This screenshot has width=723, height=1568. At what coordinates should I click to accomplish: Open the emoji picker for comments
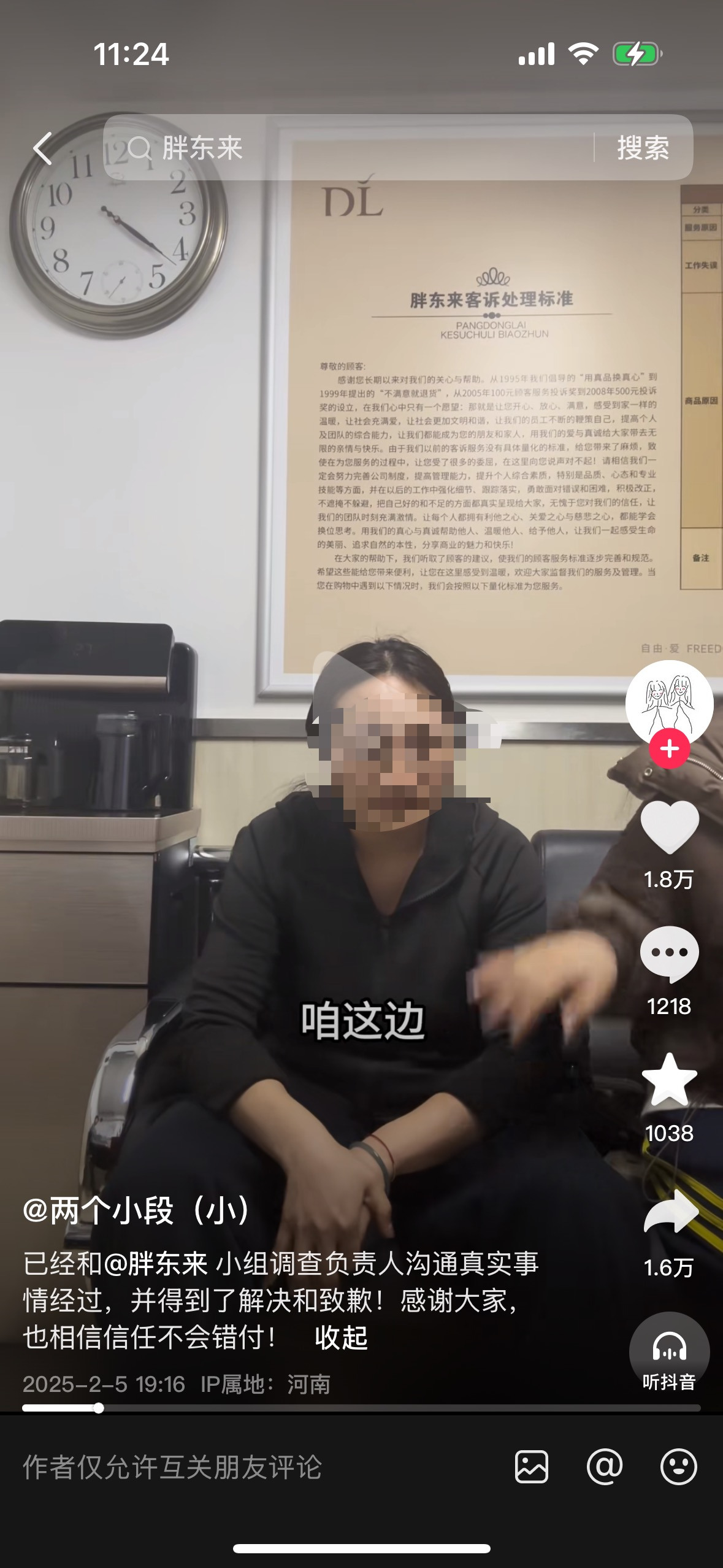coord(678,1467)
